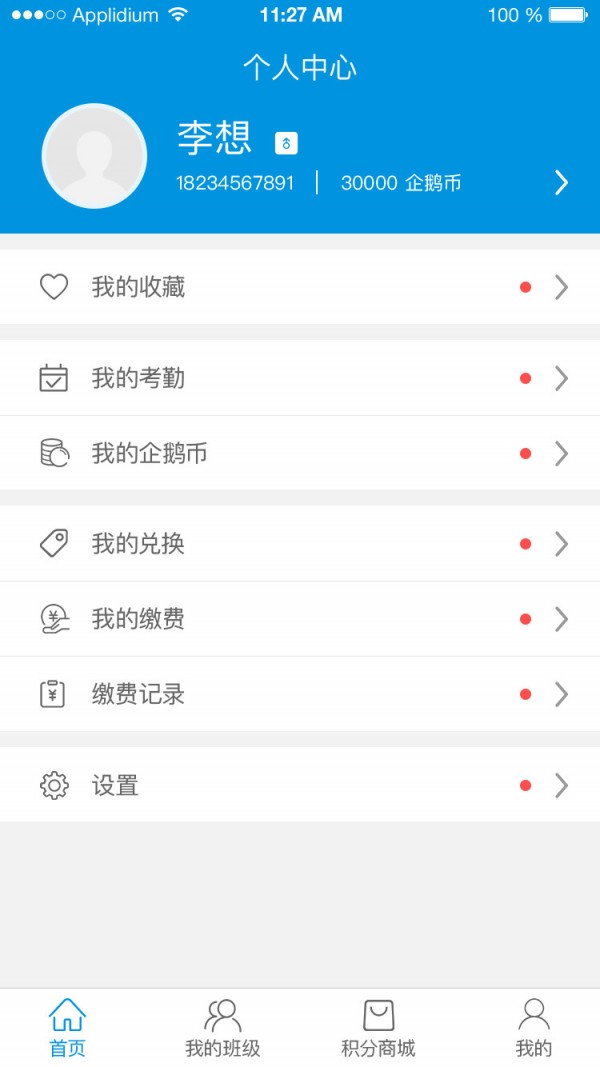Open 设置 settings row

pyautogui.click(x=300, y=785)
